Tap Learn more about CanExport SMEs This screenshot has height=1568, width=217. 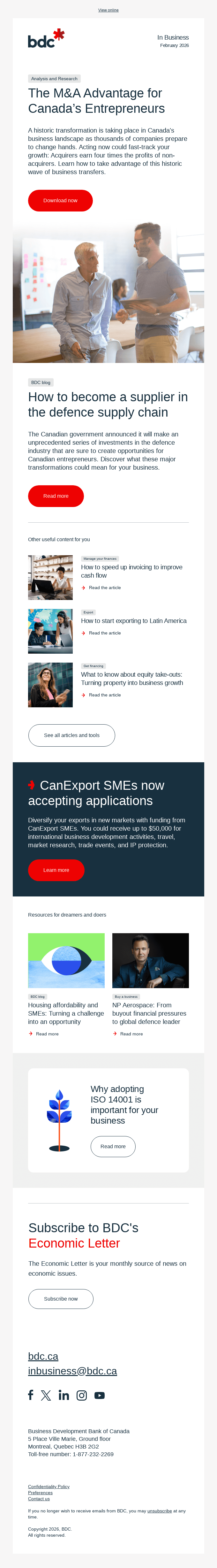[56, 871]
